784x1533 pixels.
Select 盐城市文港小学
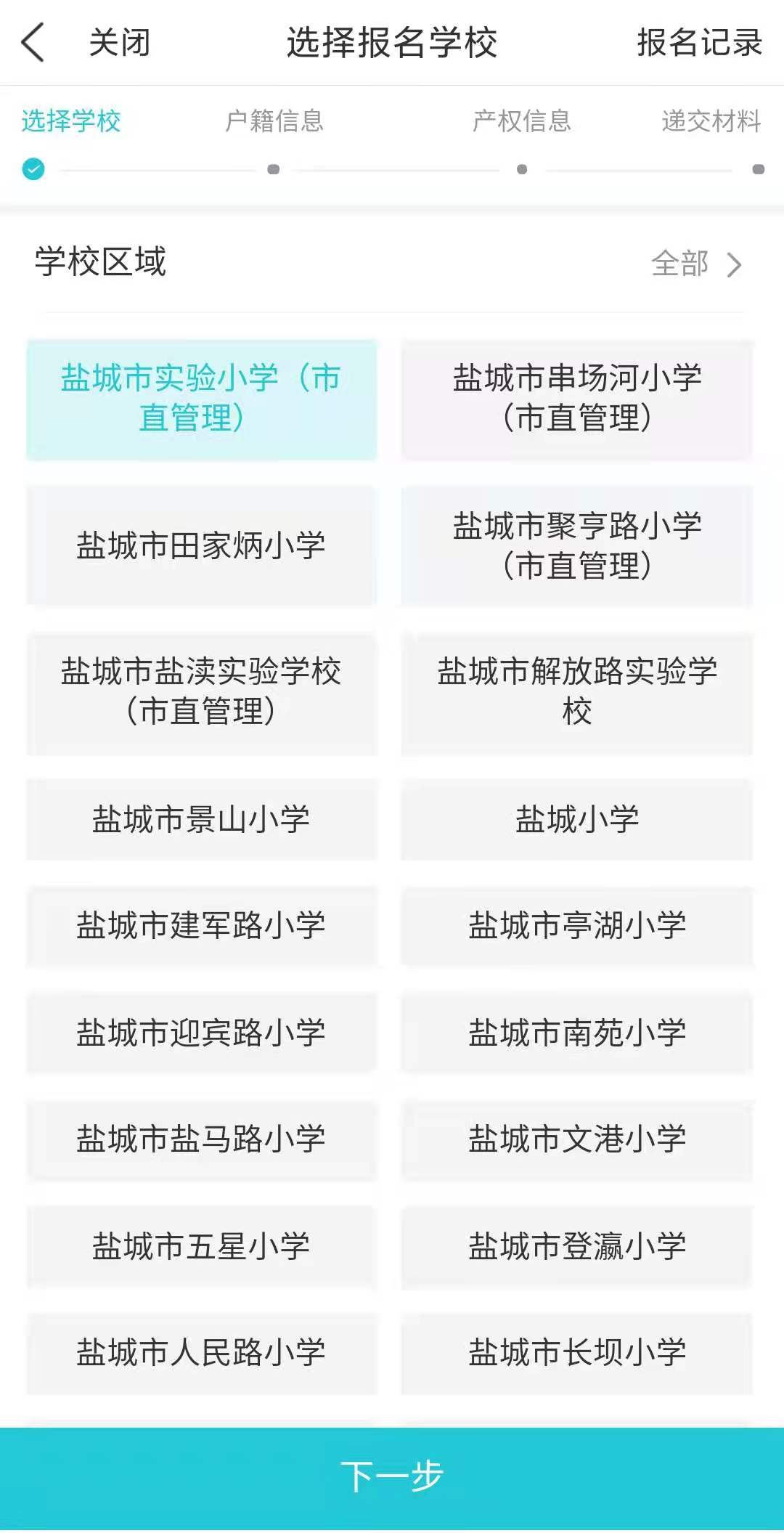click(x=577, y=1139)
